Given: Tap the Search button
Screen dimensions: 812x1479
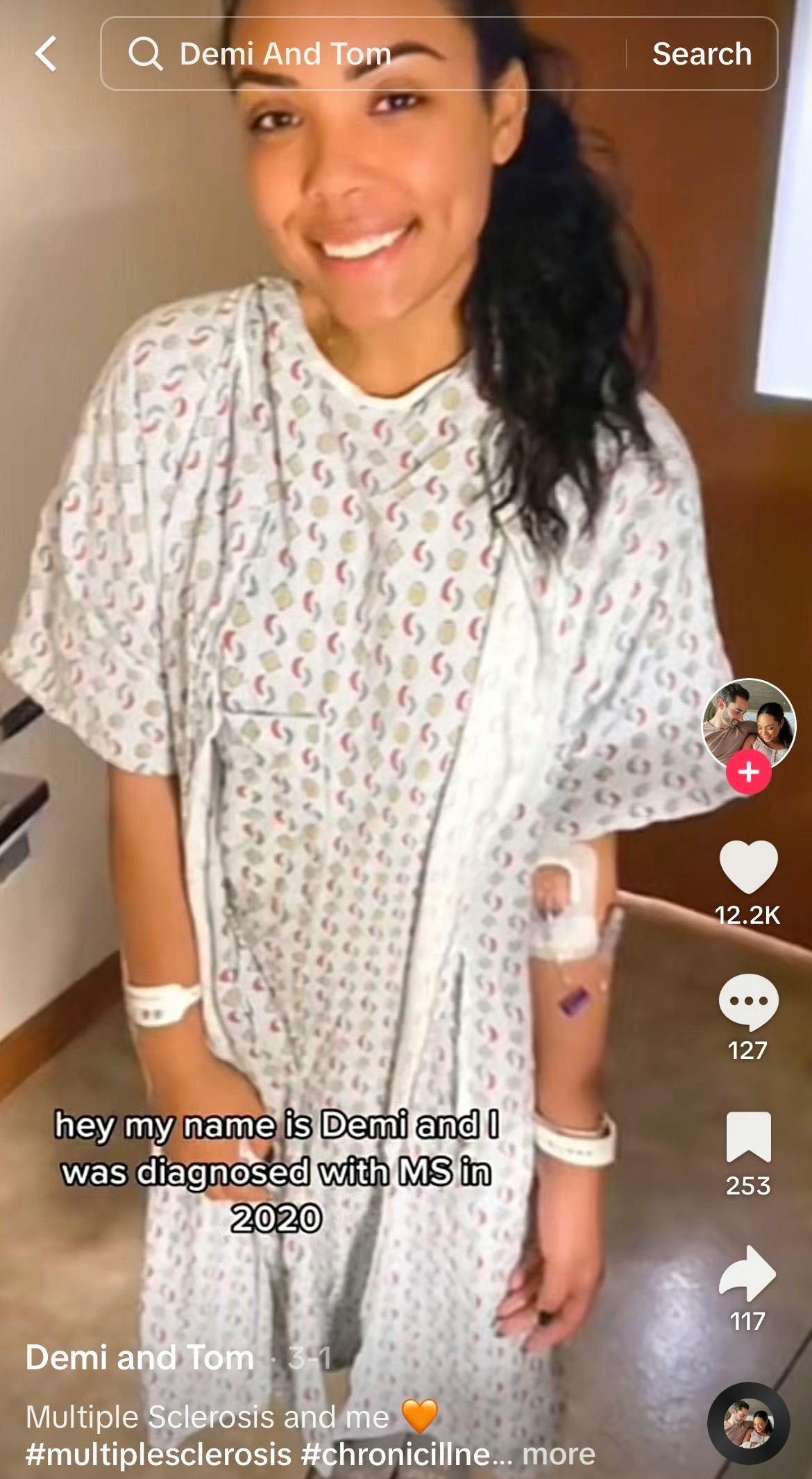Looking at the screenshot, I should click(x=700, y=53).
